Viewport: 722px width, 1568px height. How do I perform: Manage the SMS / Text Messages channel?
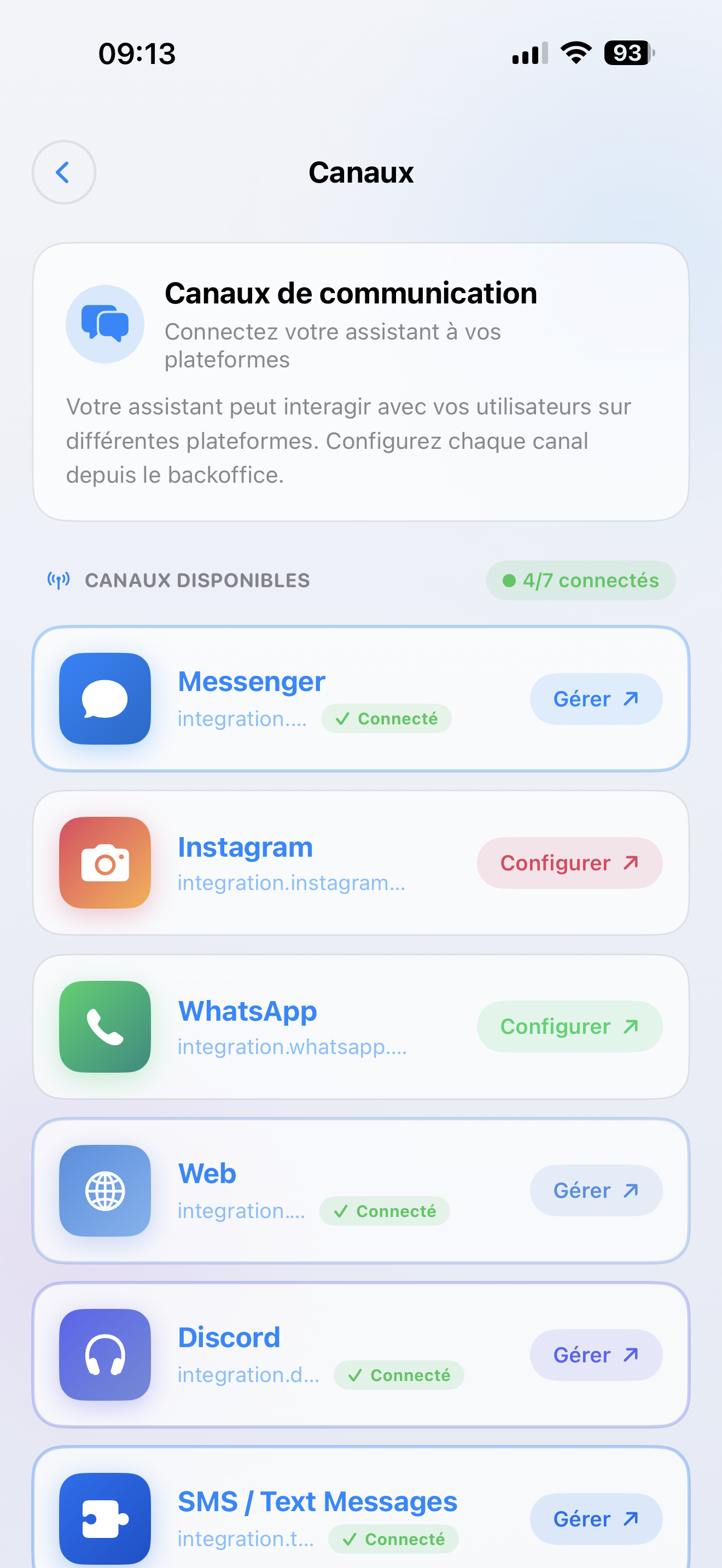coord(595,1518)
